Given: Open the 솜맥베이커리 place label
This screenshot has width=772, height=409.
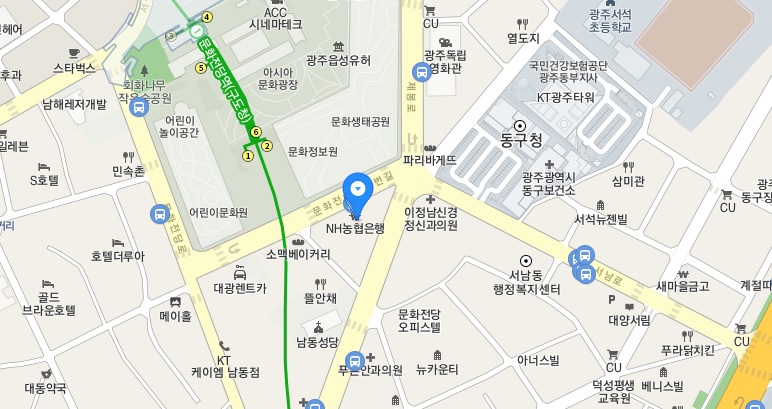Looking at the screenshot, I should [298, 254].
